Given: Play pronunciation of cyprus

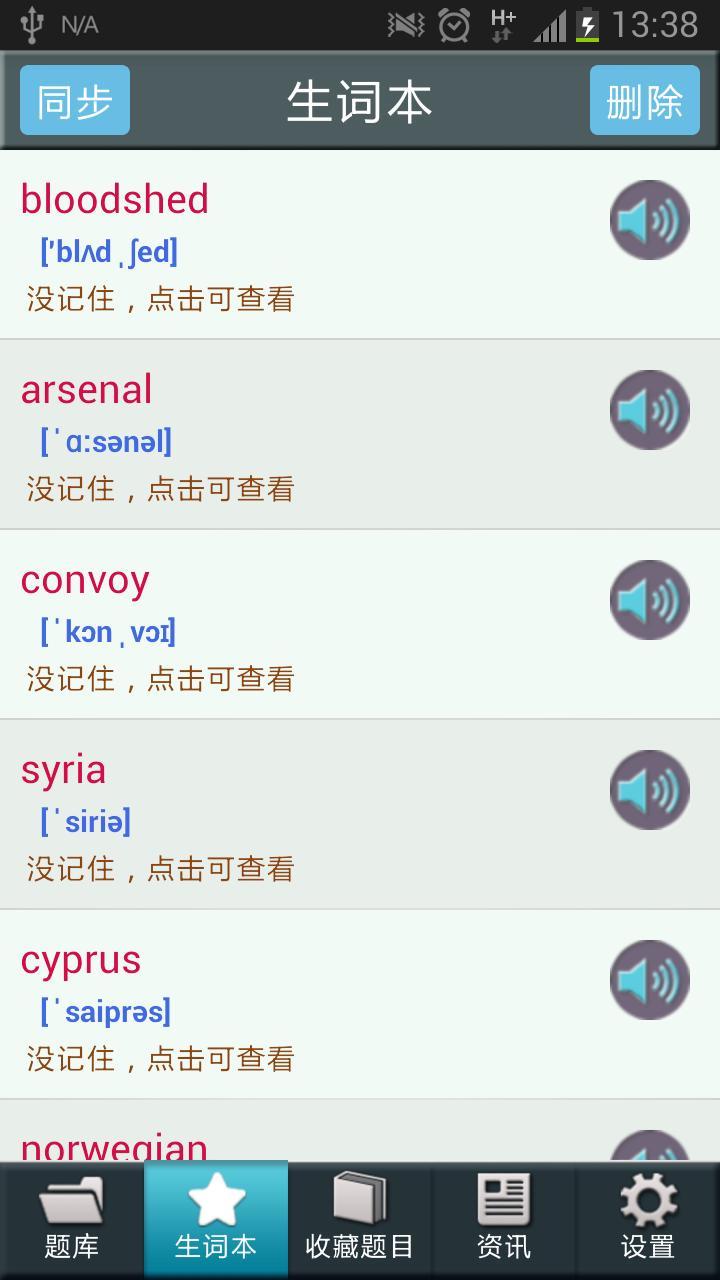Looking at the screenshot, I should [650, 980].
